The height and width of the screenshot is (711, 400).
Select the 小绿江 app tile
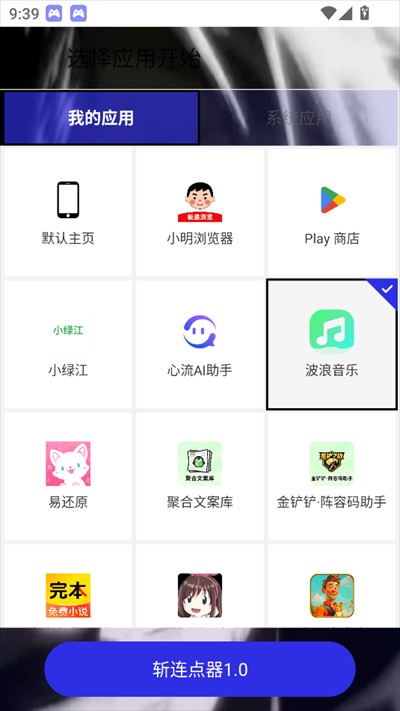(x=68, y=344)
